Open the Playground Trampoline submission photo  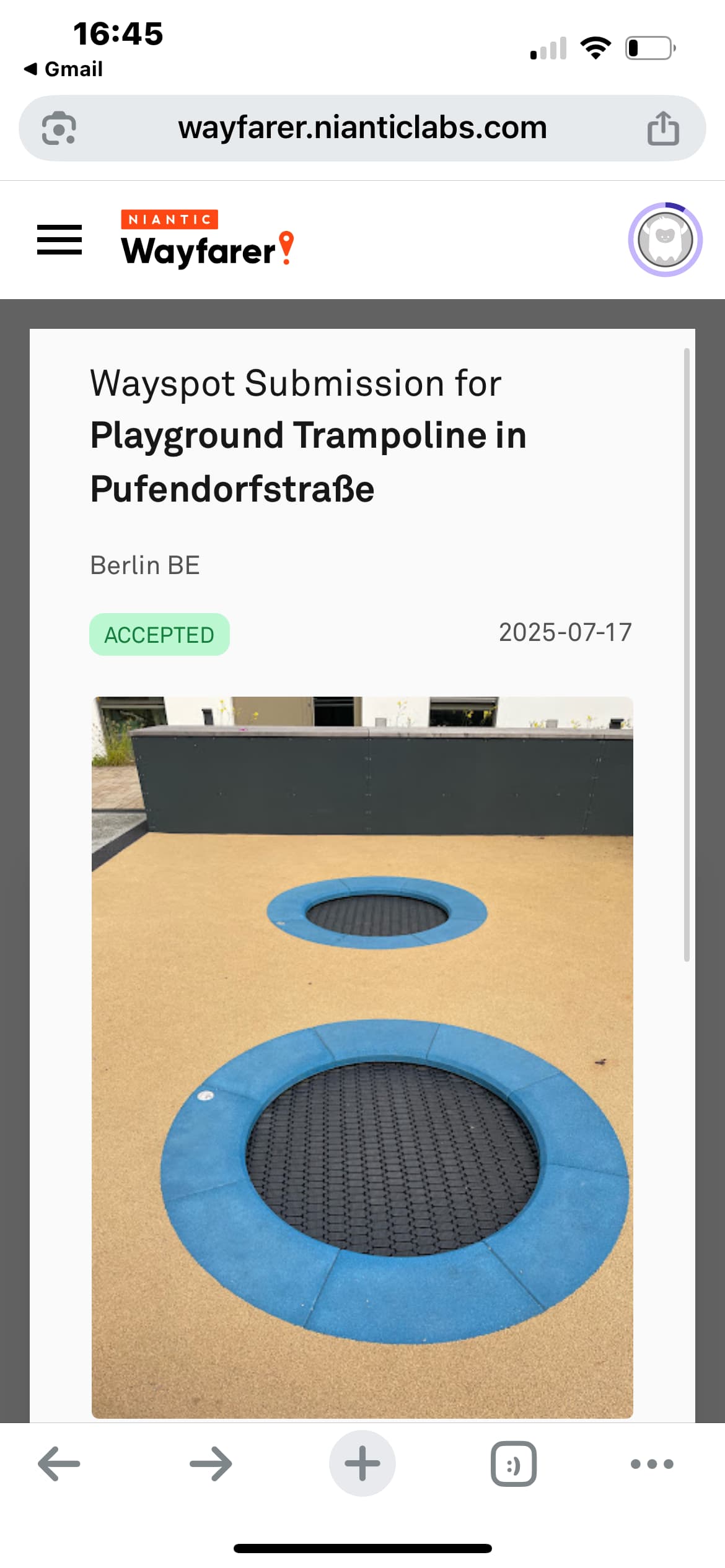pos(362,1057)
